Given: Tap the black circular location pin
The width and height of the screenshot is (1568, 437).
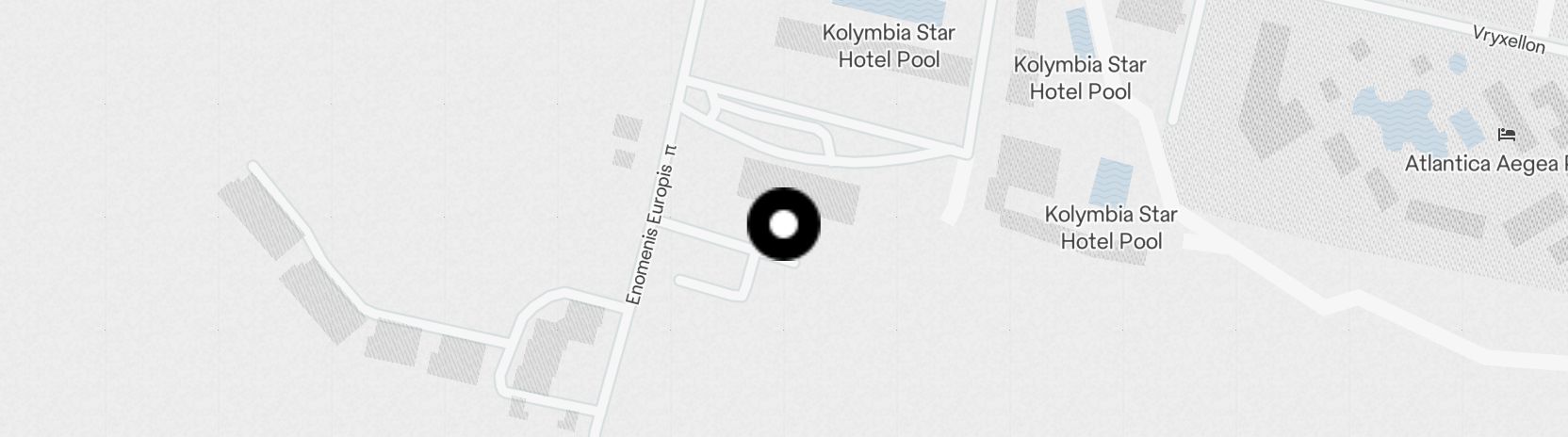Looking at the screenshot, I should point(783,224).
